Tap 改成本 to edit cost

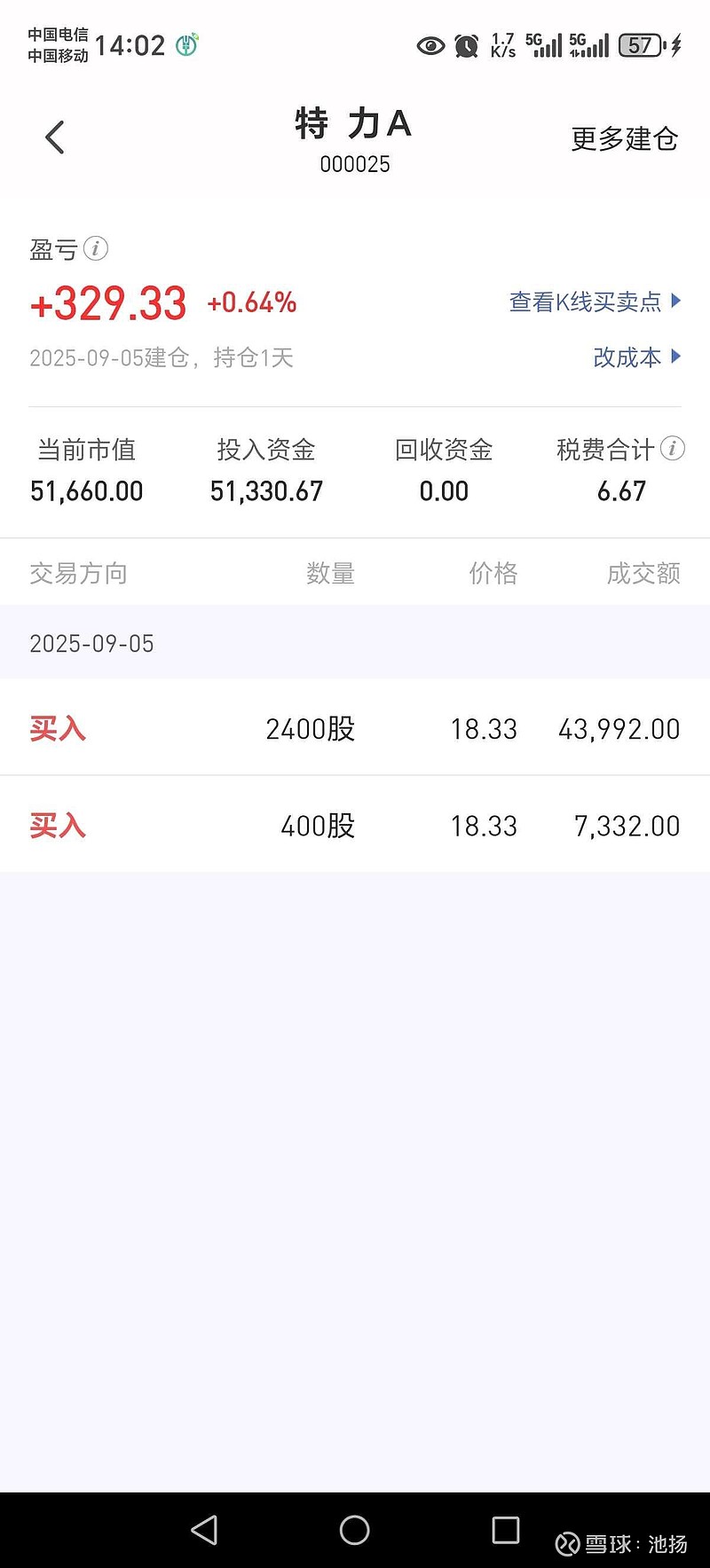tap(635, 357)
